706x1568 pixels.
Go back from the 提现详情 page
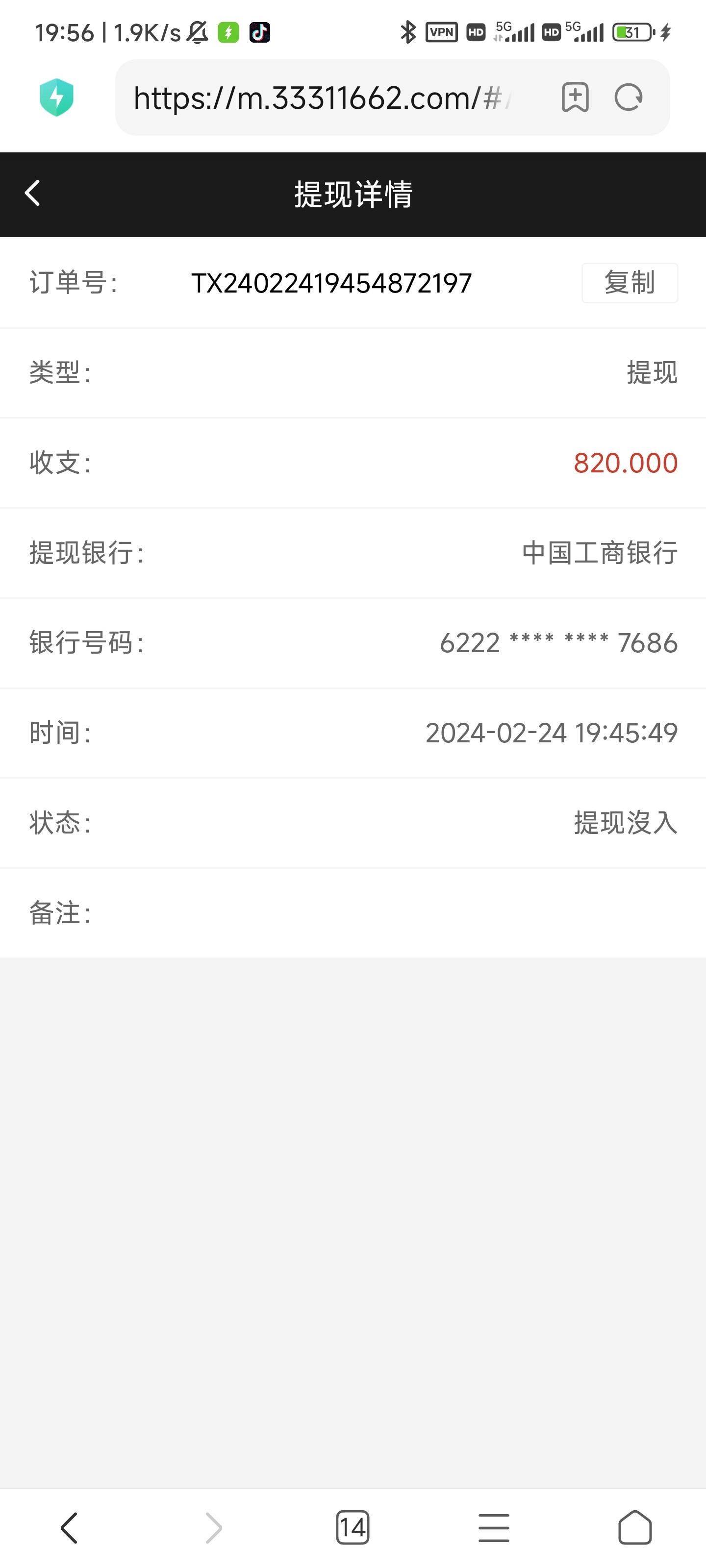pyautogui.click(x=33, y=194)
